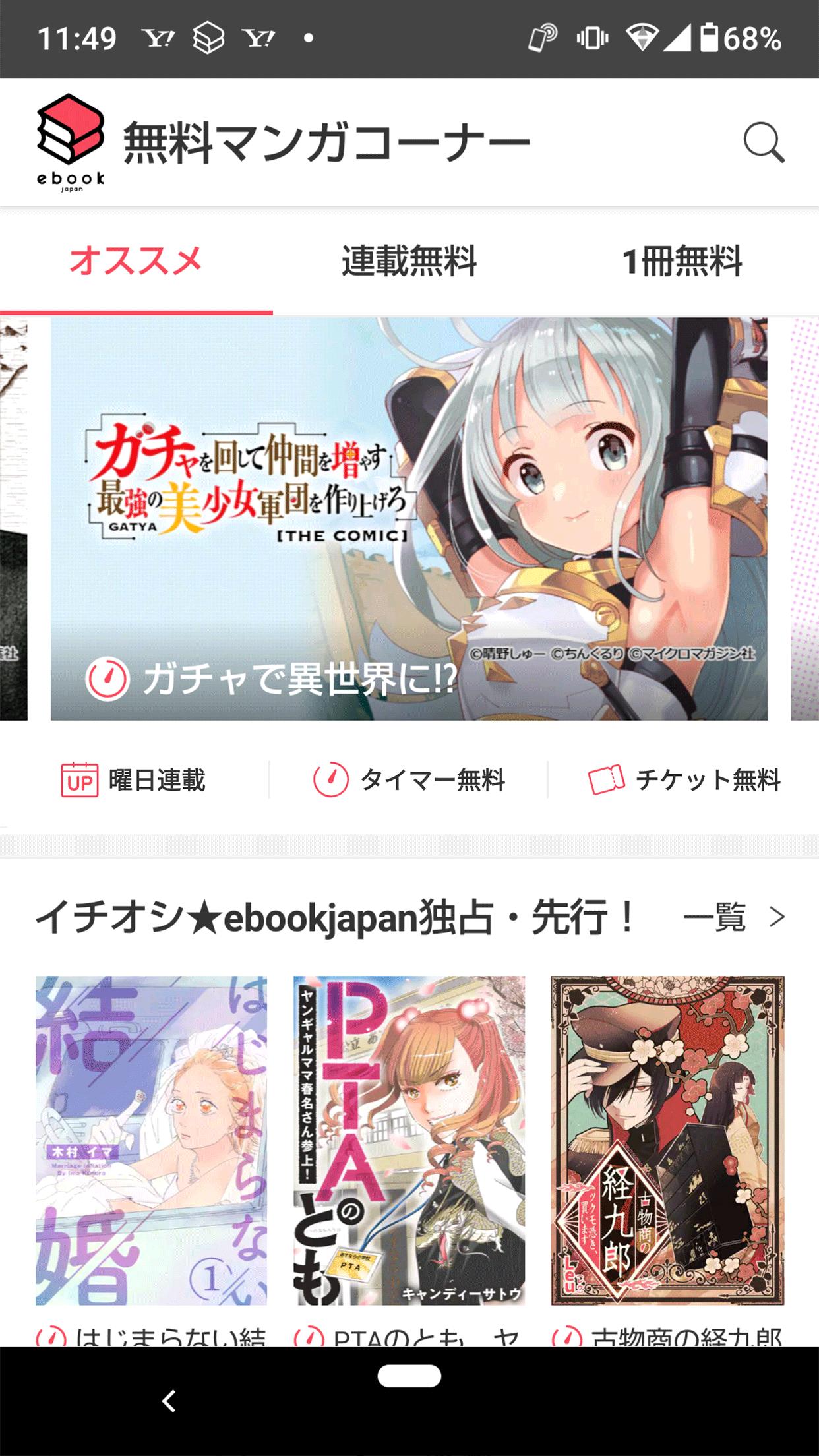This screenshot has height=1456, width=819.
Task: Open the 古物商の経九郎 manga cover
Action: pyautogui.click(x=667, y=1140)
